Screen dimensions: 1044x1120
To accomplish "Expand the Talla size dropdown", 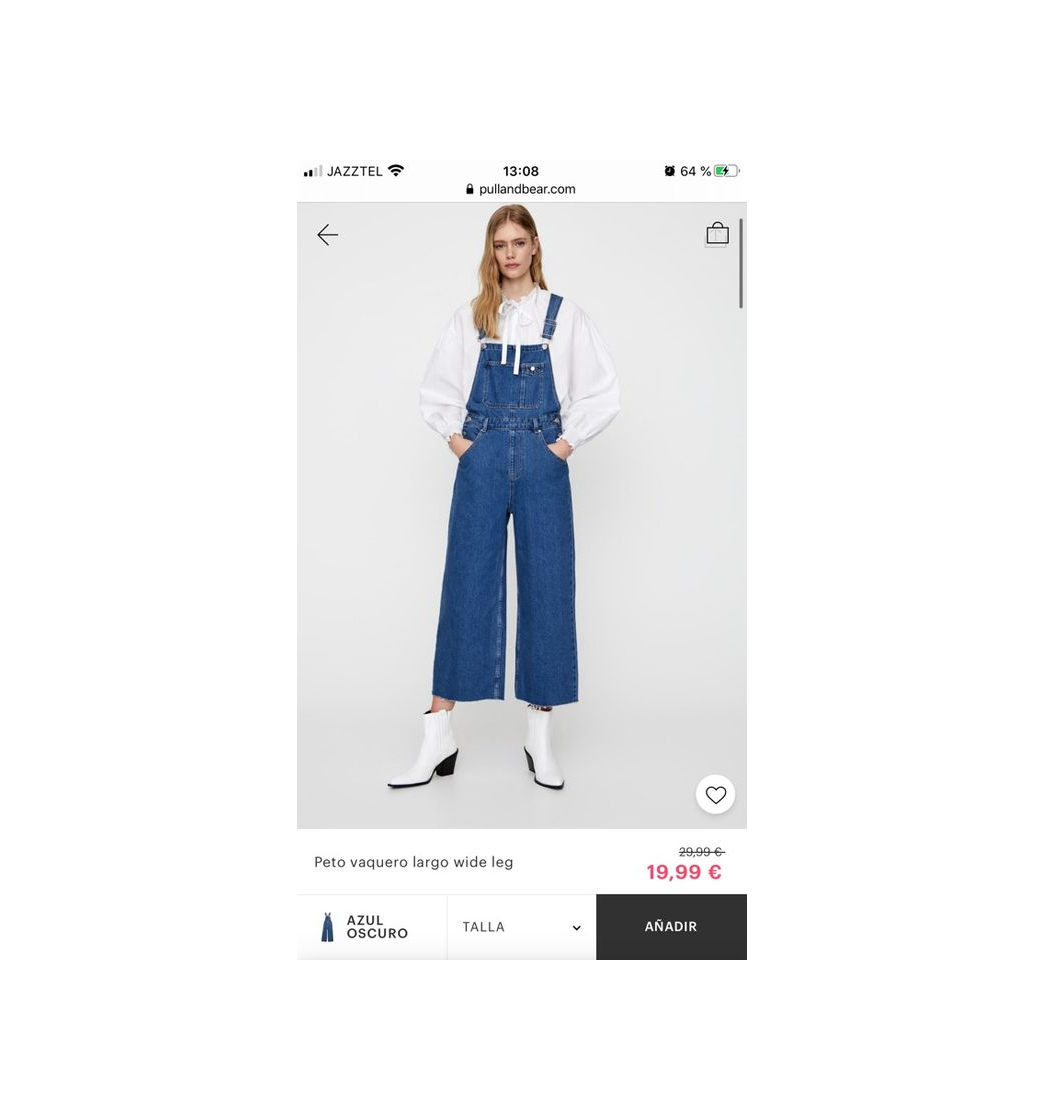I will click(521, 927).
